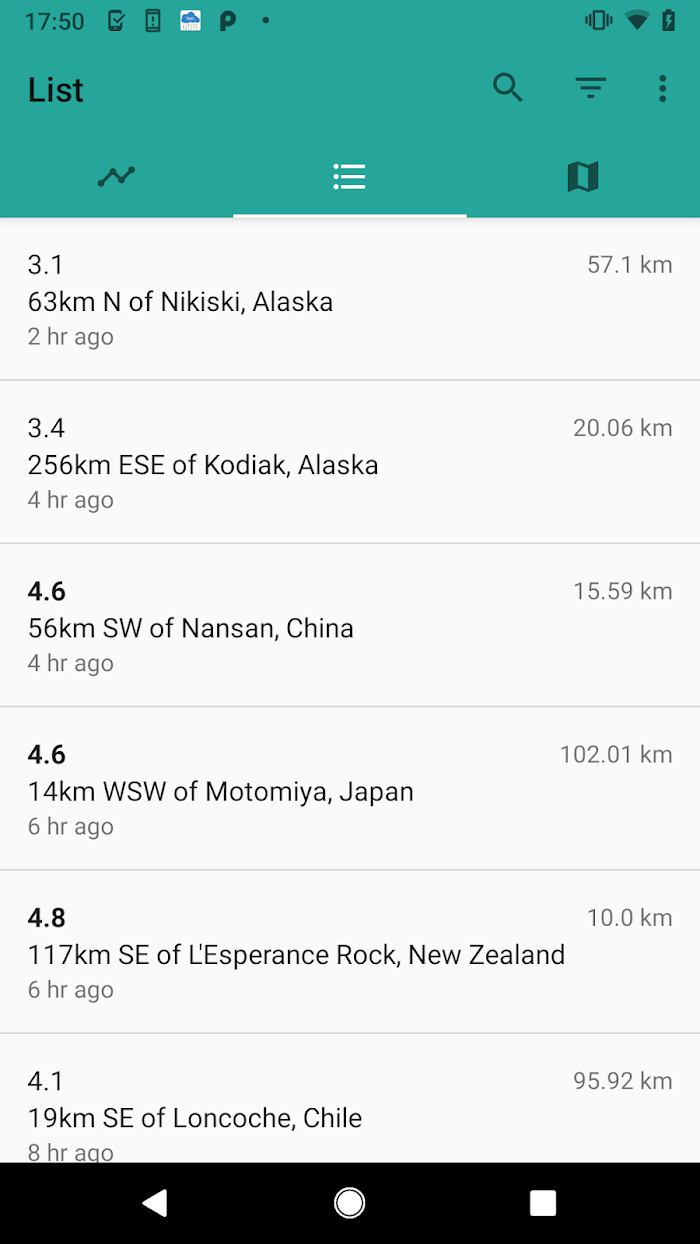Screen dimensions: 700x1244
Task: Select the L'Esperance Rock, New Zealand earthquake
Action: (x=350, y=951)
